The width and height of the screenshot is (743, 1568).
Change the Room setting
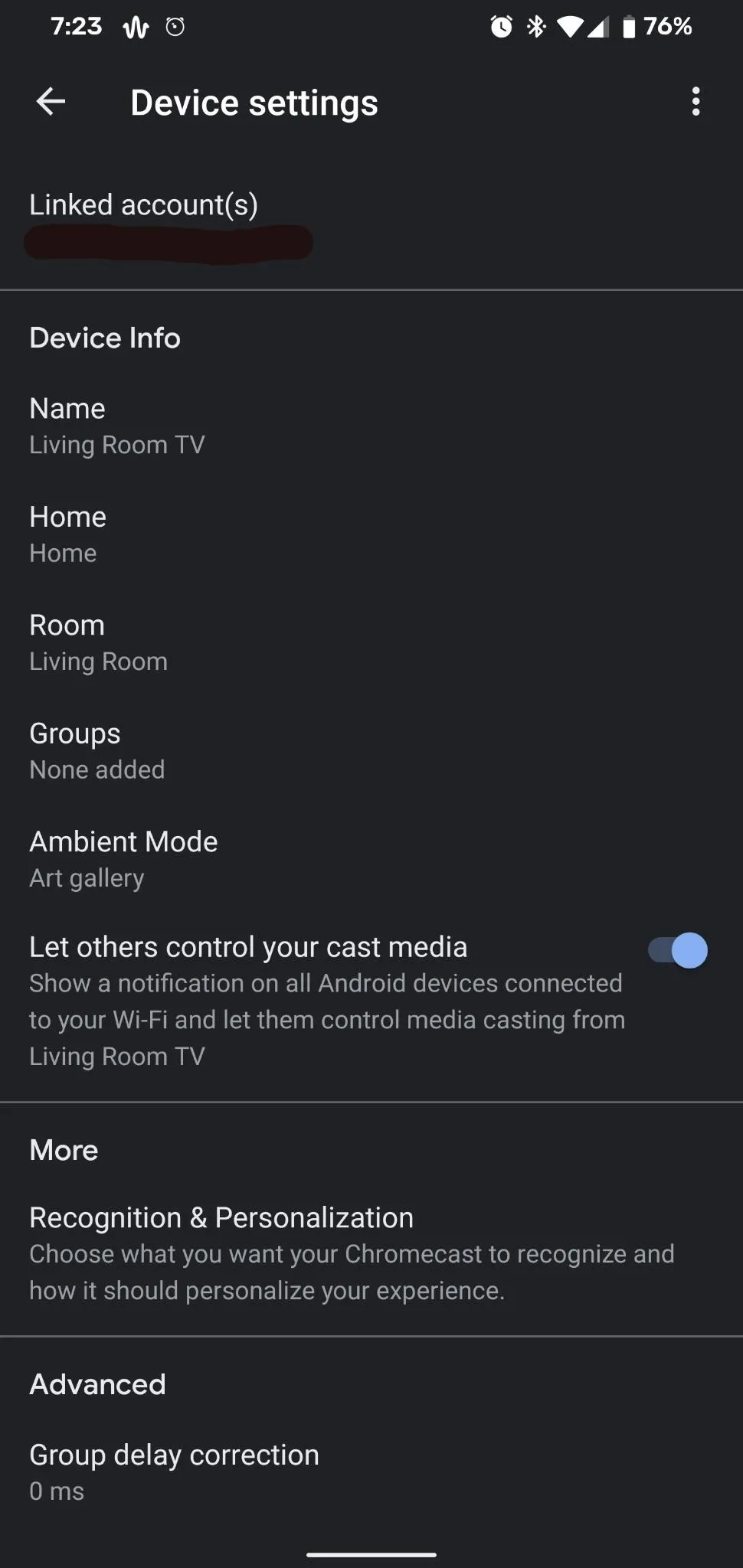coord(371,643)
